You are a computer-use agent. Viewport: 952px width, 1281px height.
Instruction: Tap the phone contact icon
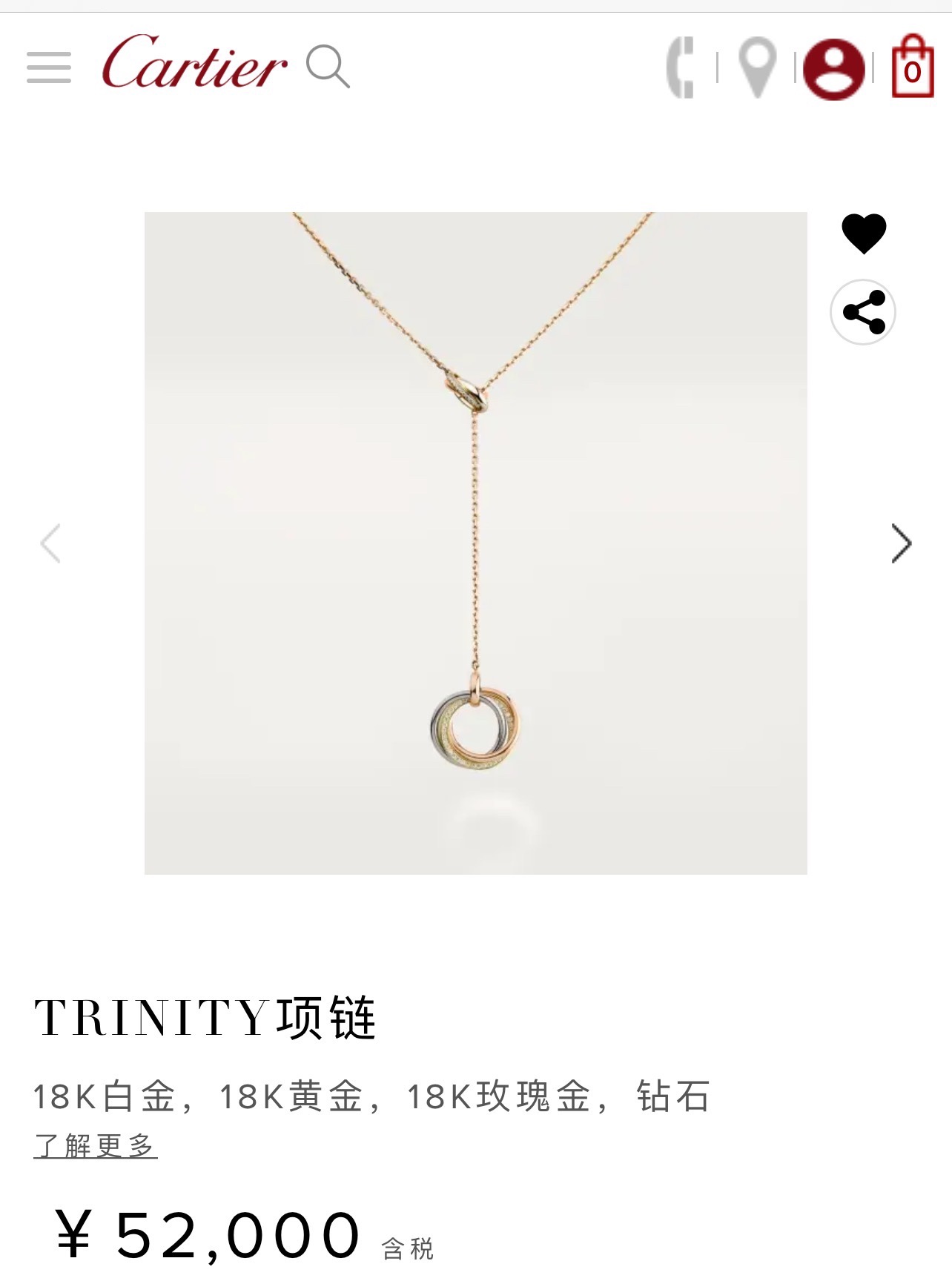[x=681, y=67]
